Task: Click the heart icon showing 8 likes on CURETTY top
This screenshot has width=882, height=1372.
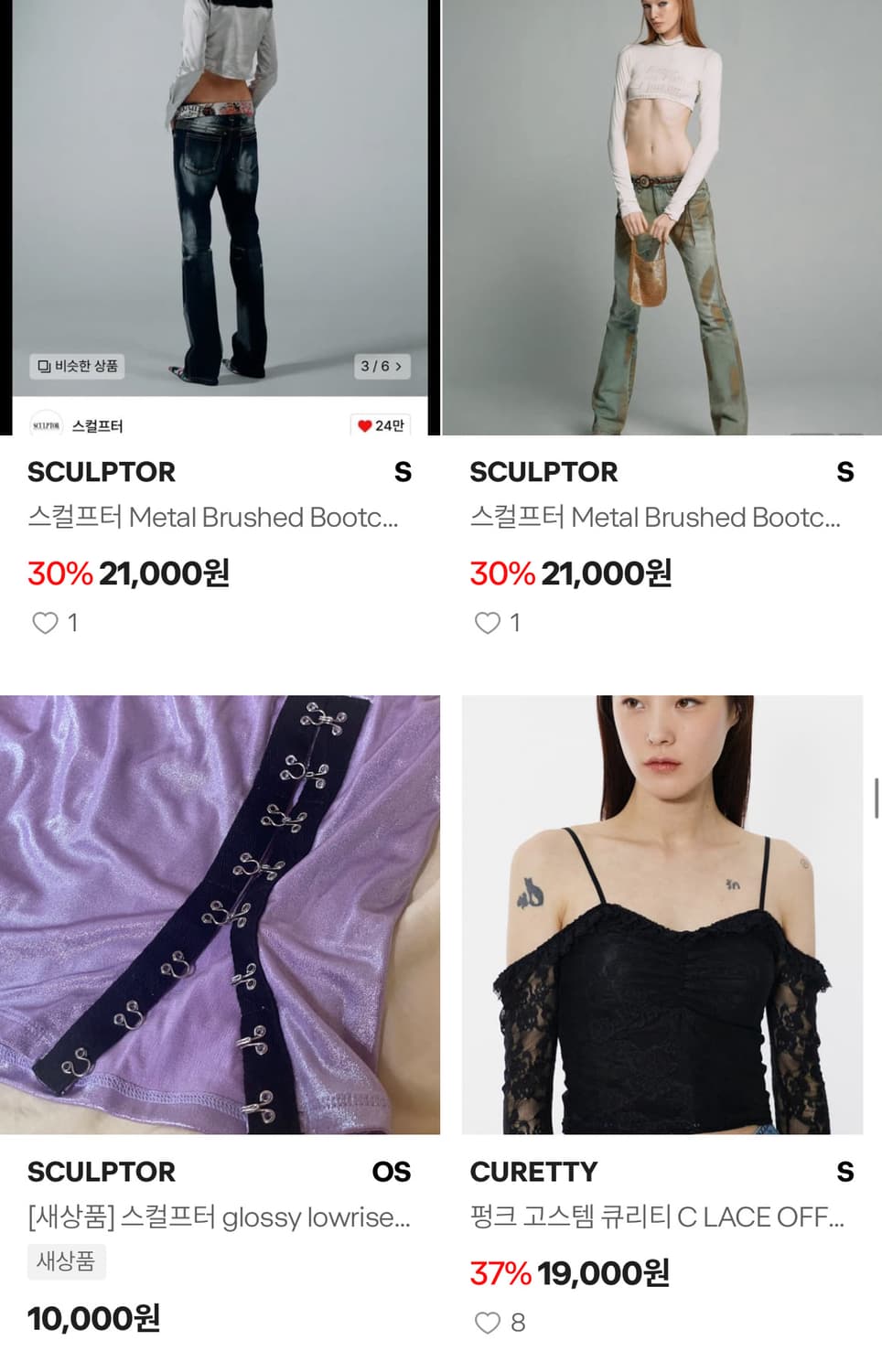Action: [x=488, y=1321]
